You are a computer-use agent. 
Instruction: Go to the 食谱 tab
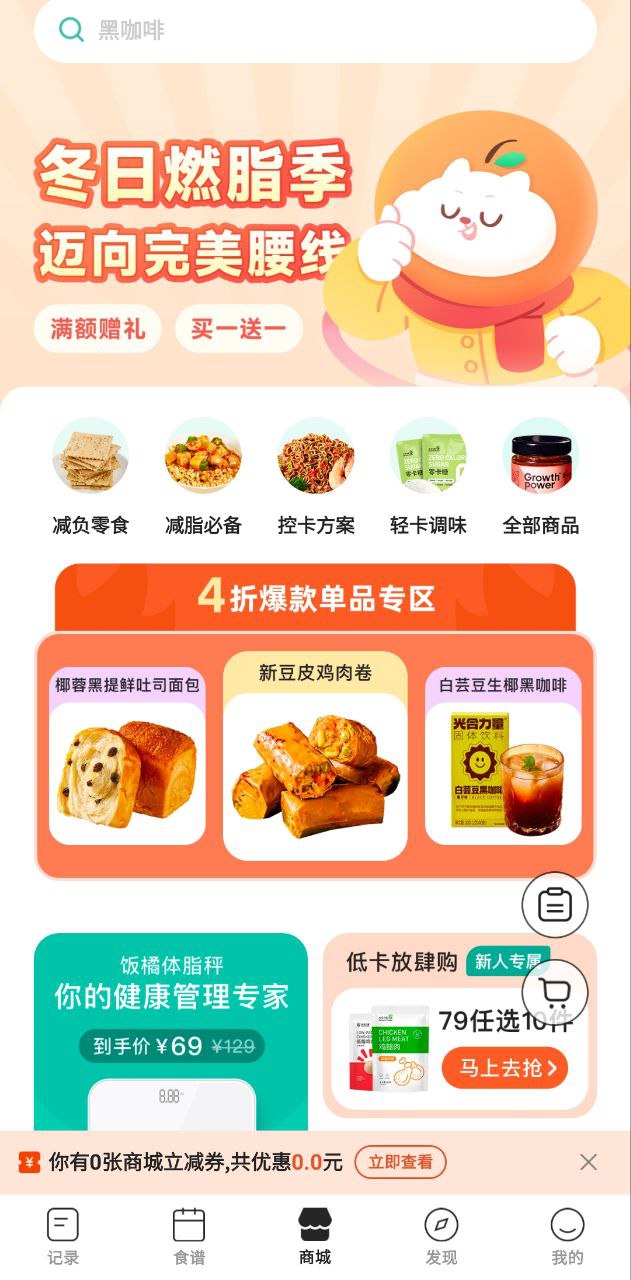click(x=189, y=1236)
